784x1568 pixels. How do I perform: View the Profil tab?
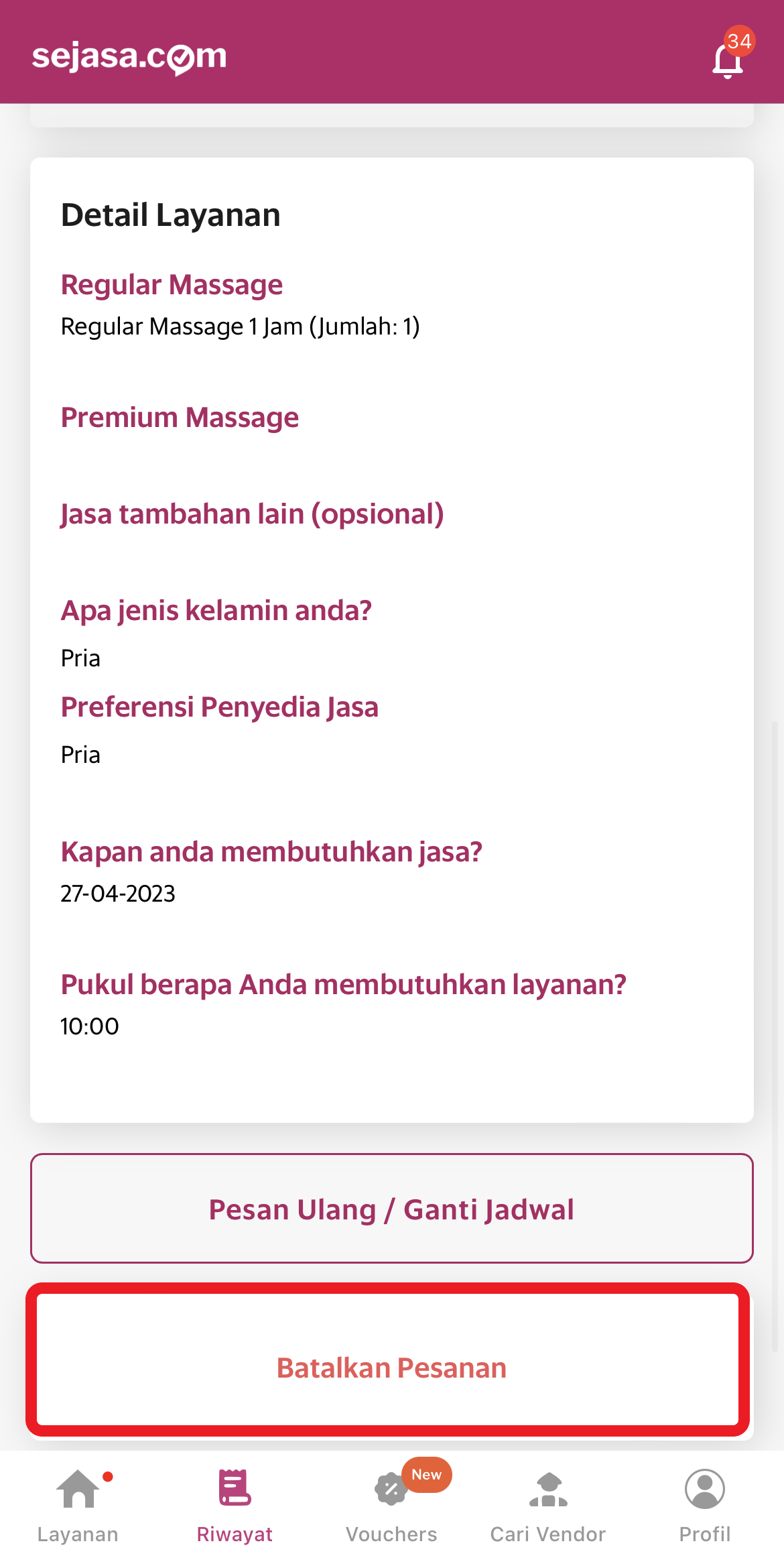click(705, 1506)
